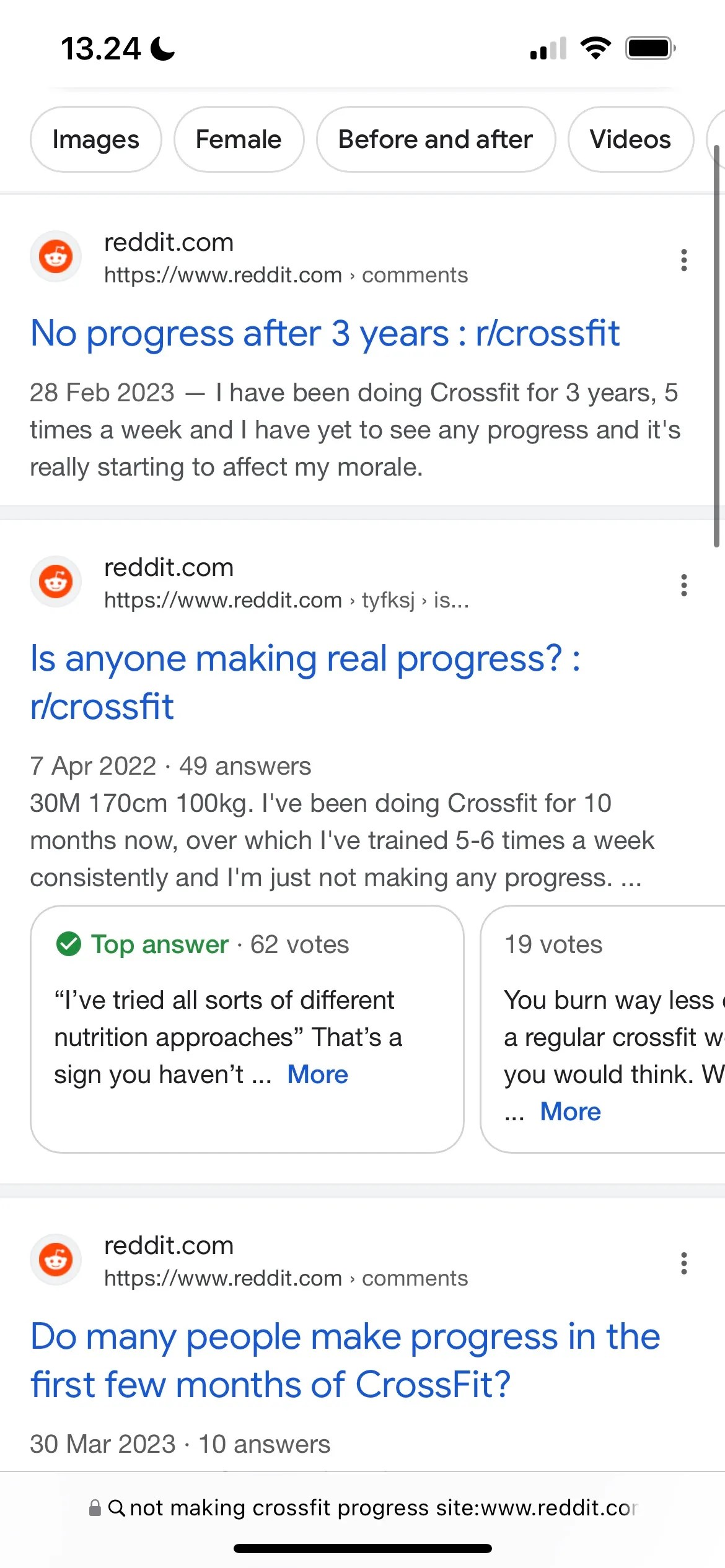Open the 'No progress after 3 years' post
The image size is (725, 1568).
325,334
